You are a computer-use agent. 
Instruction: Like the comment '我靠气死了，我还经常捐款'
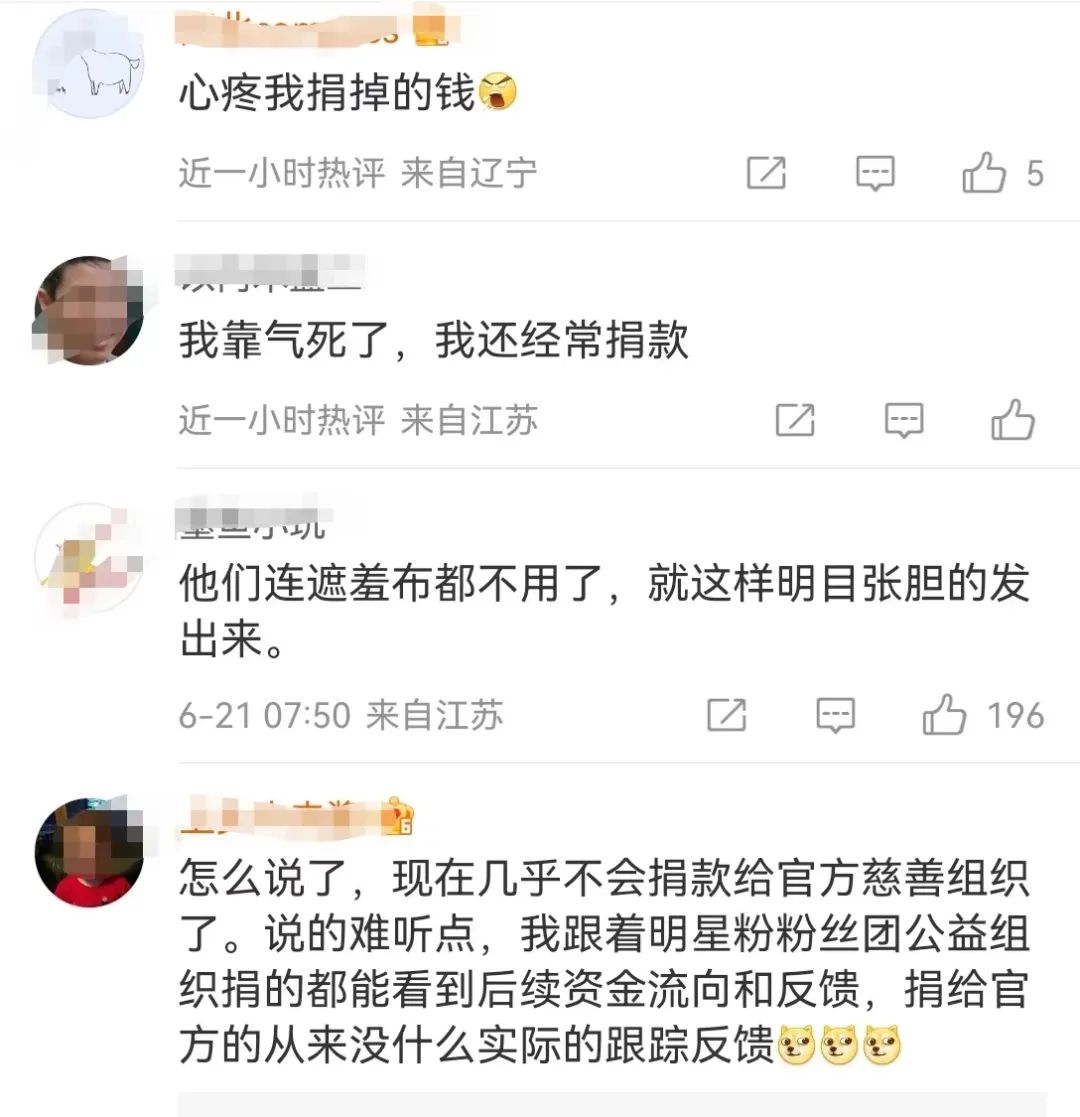[x=1012, y=420]
